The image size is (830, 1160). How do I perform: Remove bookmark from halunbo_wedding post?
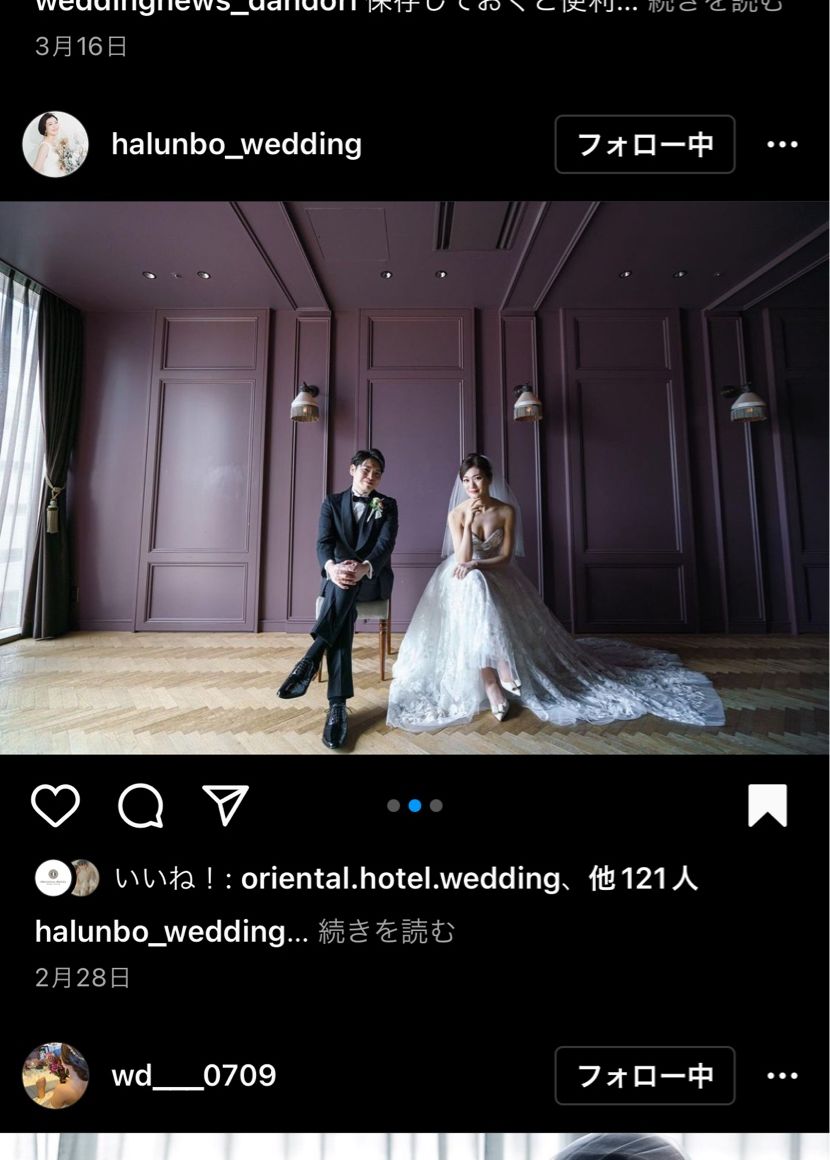[x=767, y=805]
